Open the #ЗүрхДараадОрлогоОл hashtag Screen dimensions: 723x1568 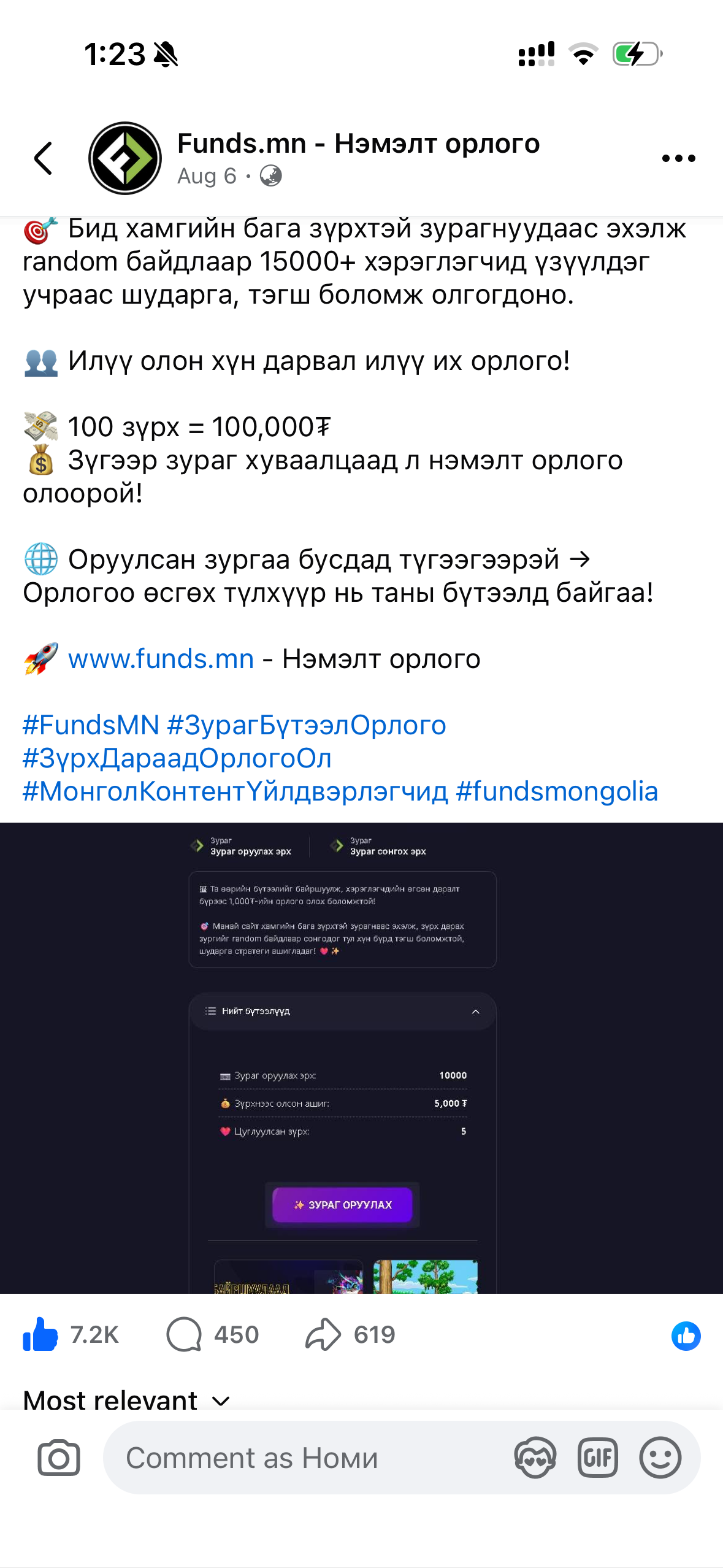click(177, 758)
